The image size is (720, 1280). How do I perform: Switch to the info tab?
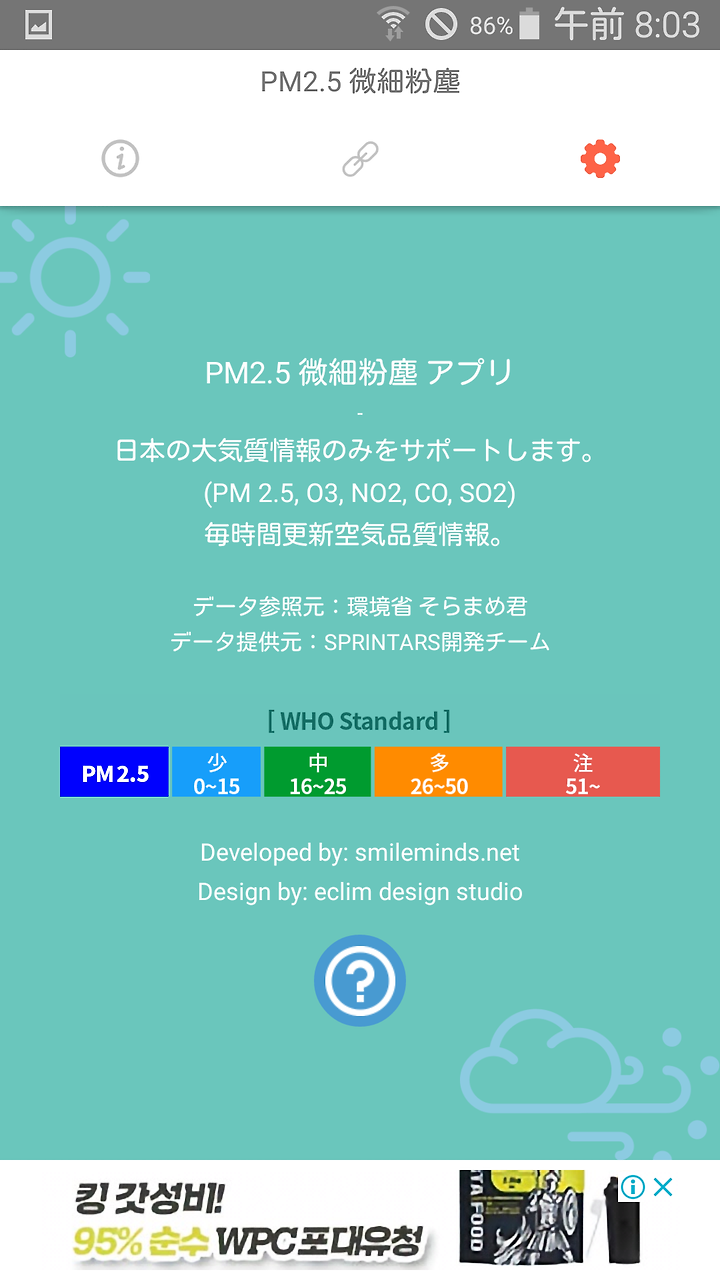click(120, 159)
